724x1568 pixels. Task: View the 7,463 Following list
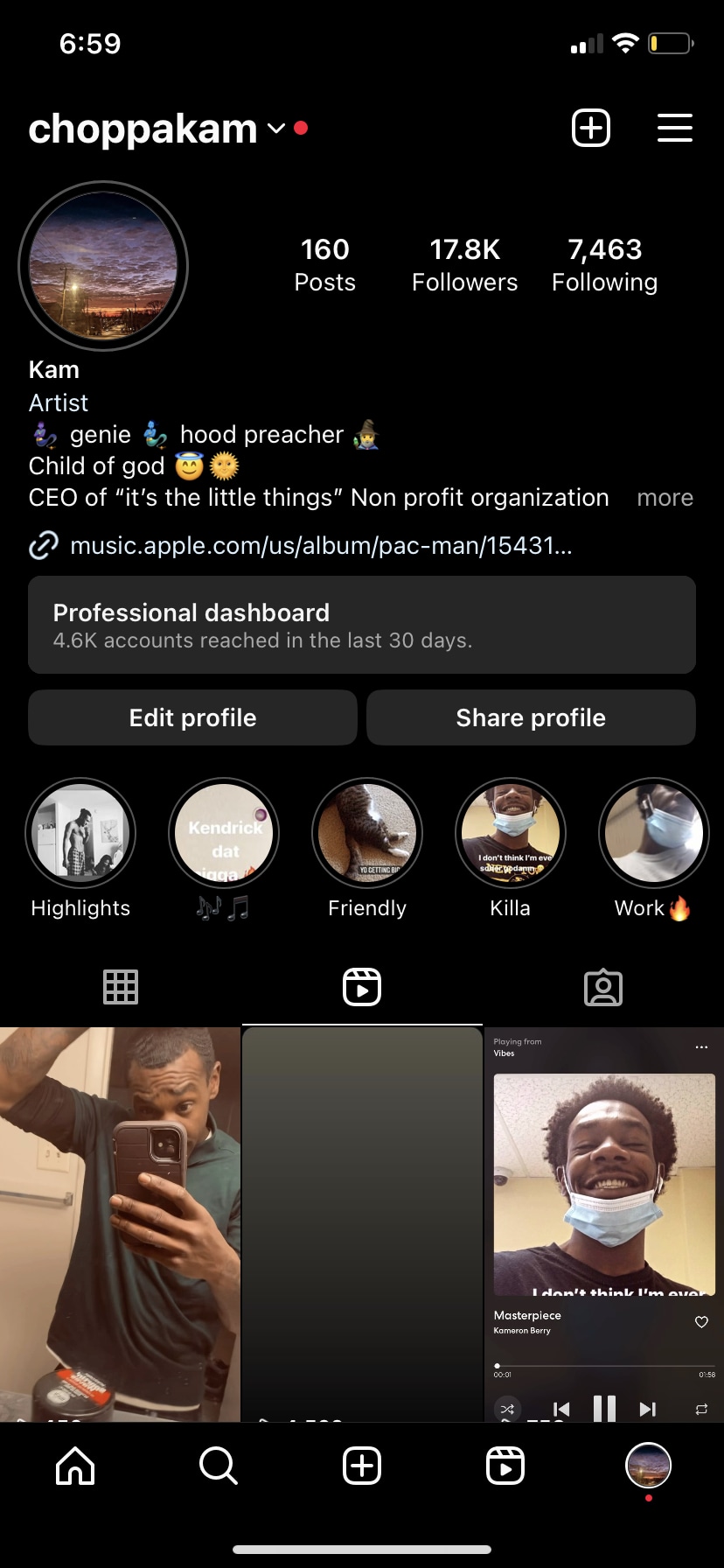pos(604,264)
